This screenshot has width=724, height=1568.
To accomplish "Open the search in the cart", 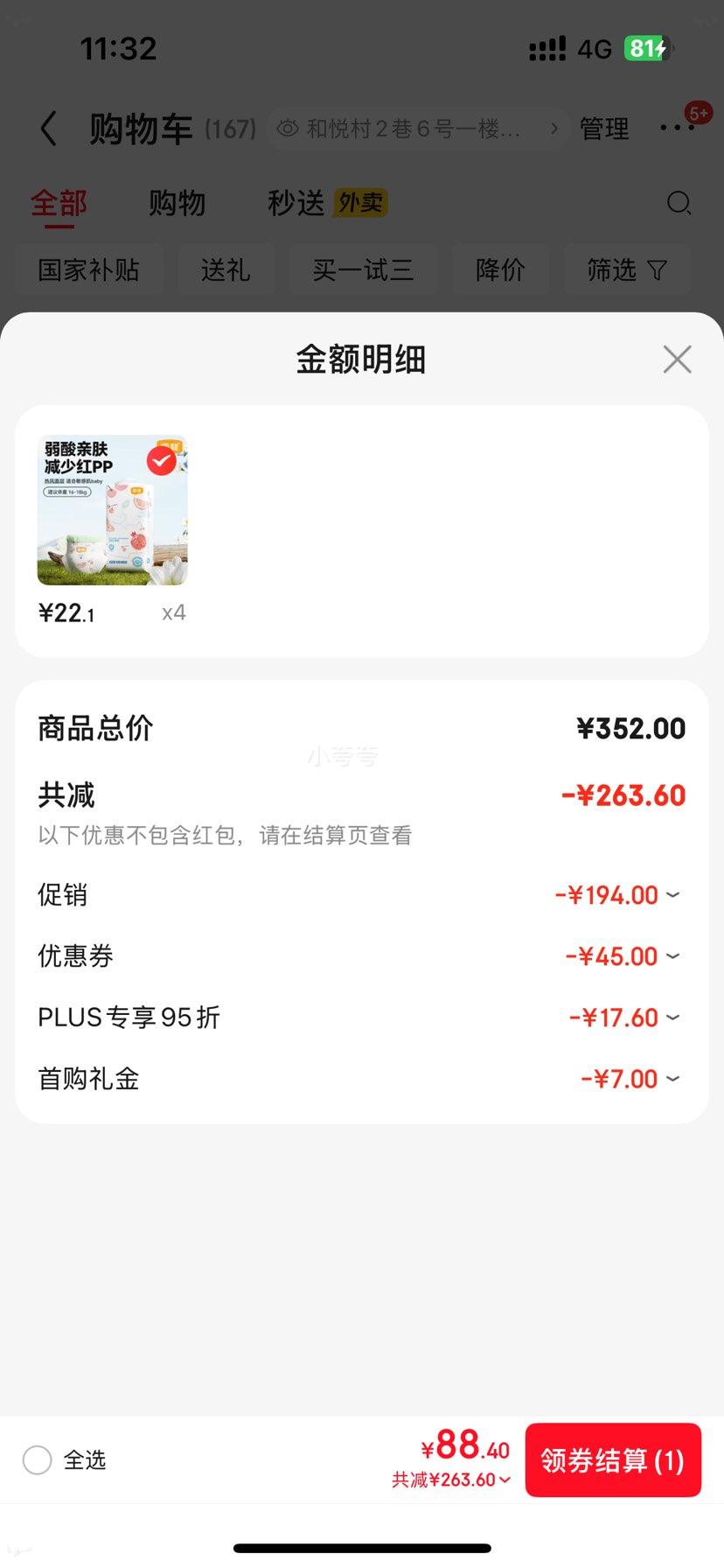I will coord(679,203).
